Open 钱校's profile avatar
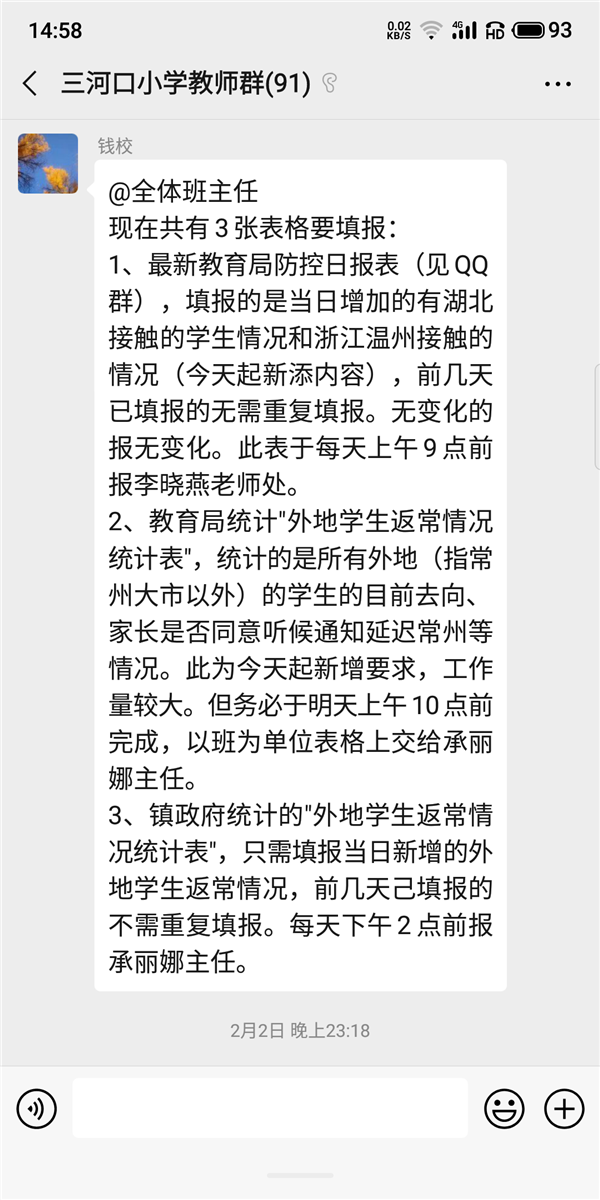 click(48, 163)
